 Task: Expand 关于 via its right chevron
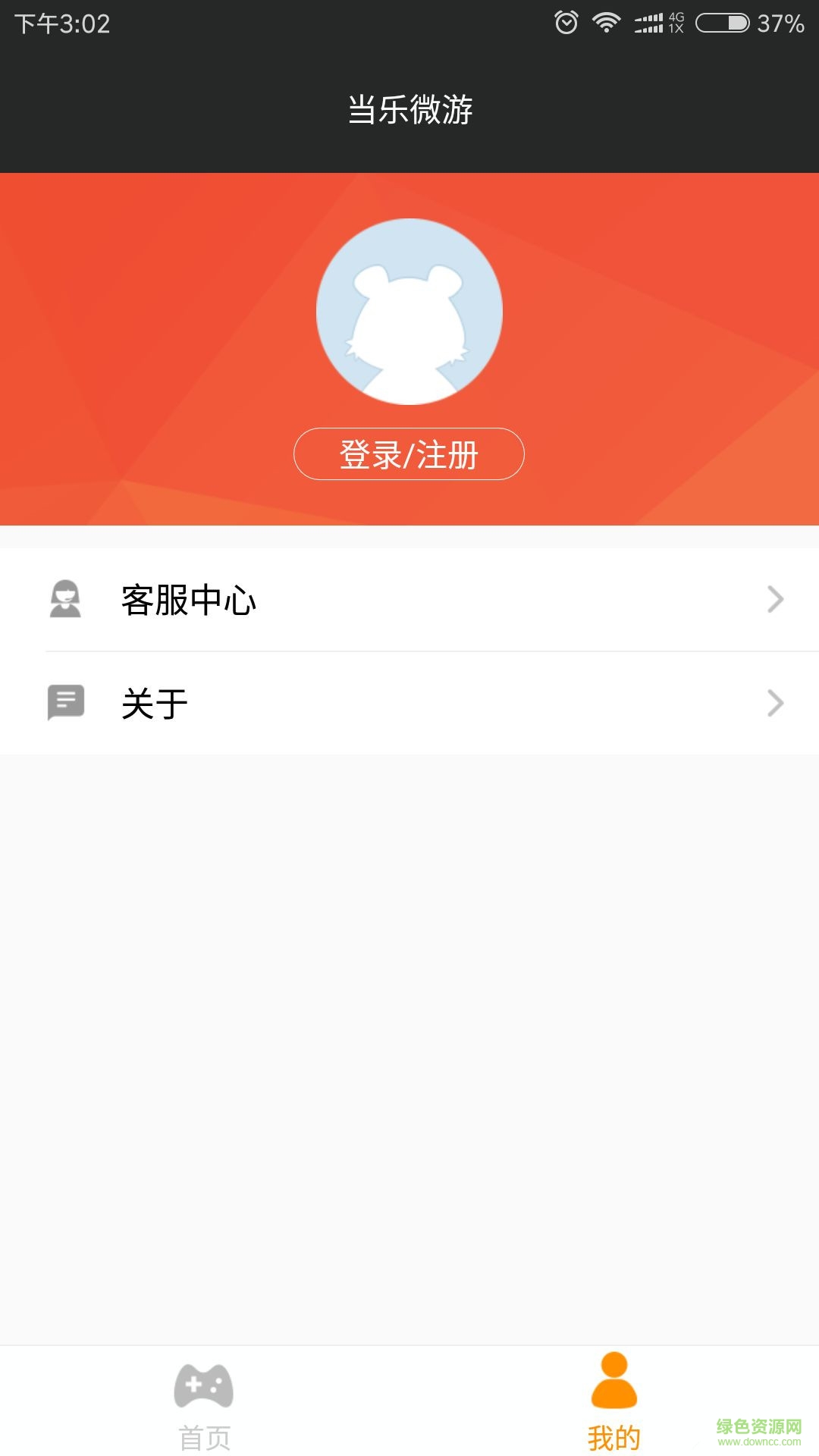tap(774, 702)
